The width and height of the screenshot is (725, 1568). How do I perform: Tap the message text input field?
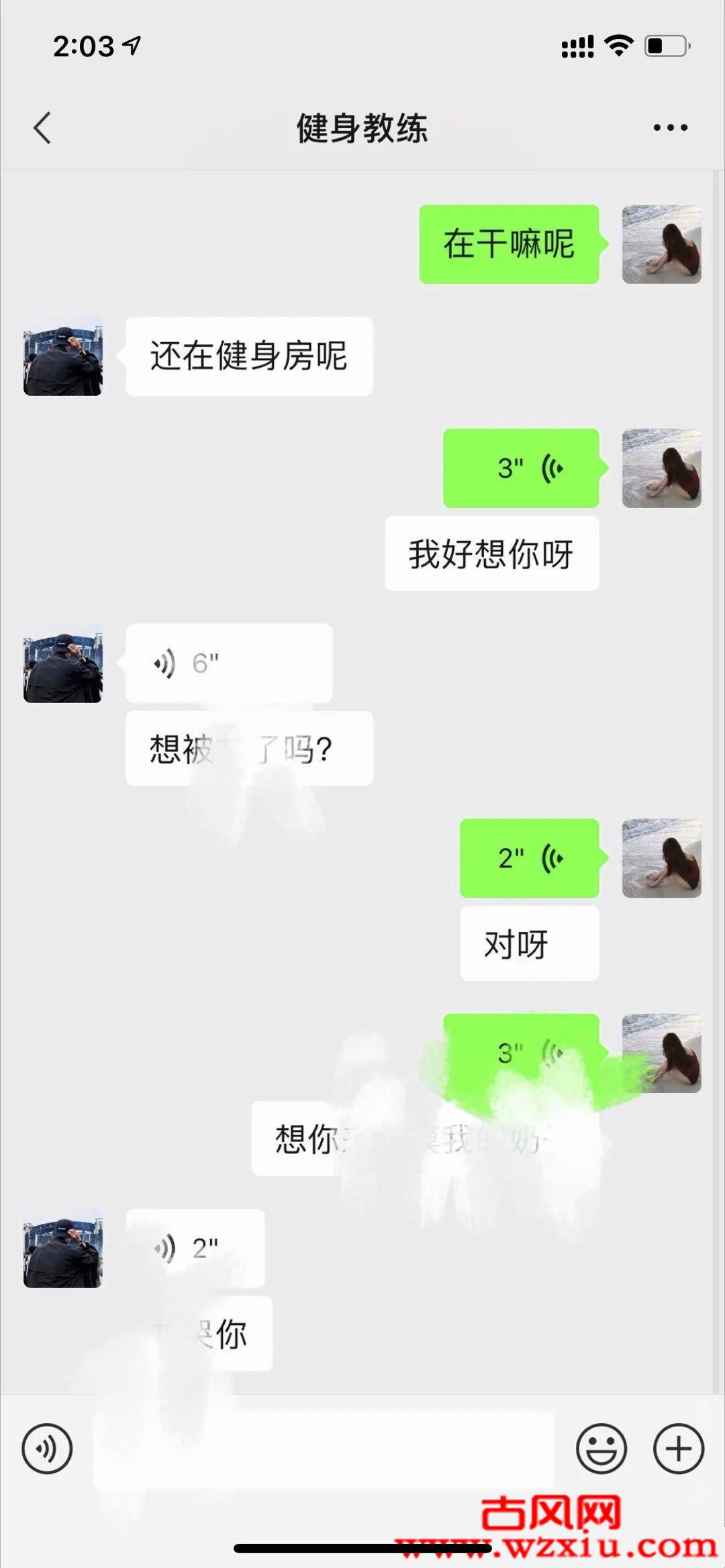point(324,1449)
